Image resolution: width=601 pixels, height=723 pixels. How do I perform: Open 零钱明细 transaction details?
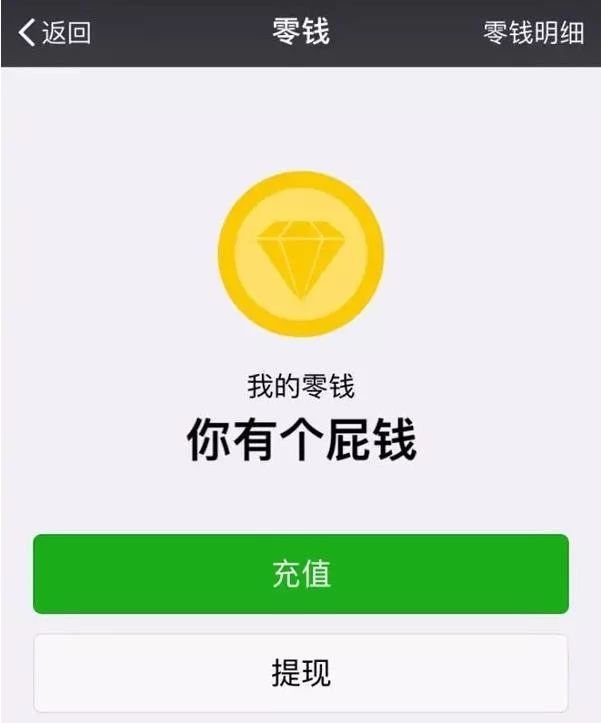pos(533,32)
